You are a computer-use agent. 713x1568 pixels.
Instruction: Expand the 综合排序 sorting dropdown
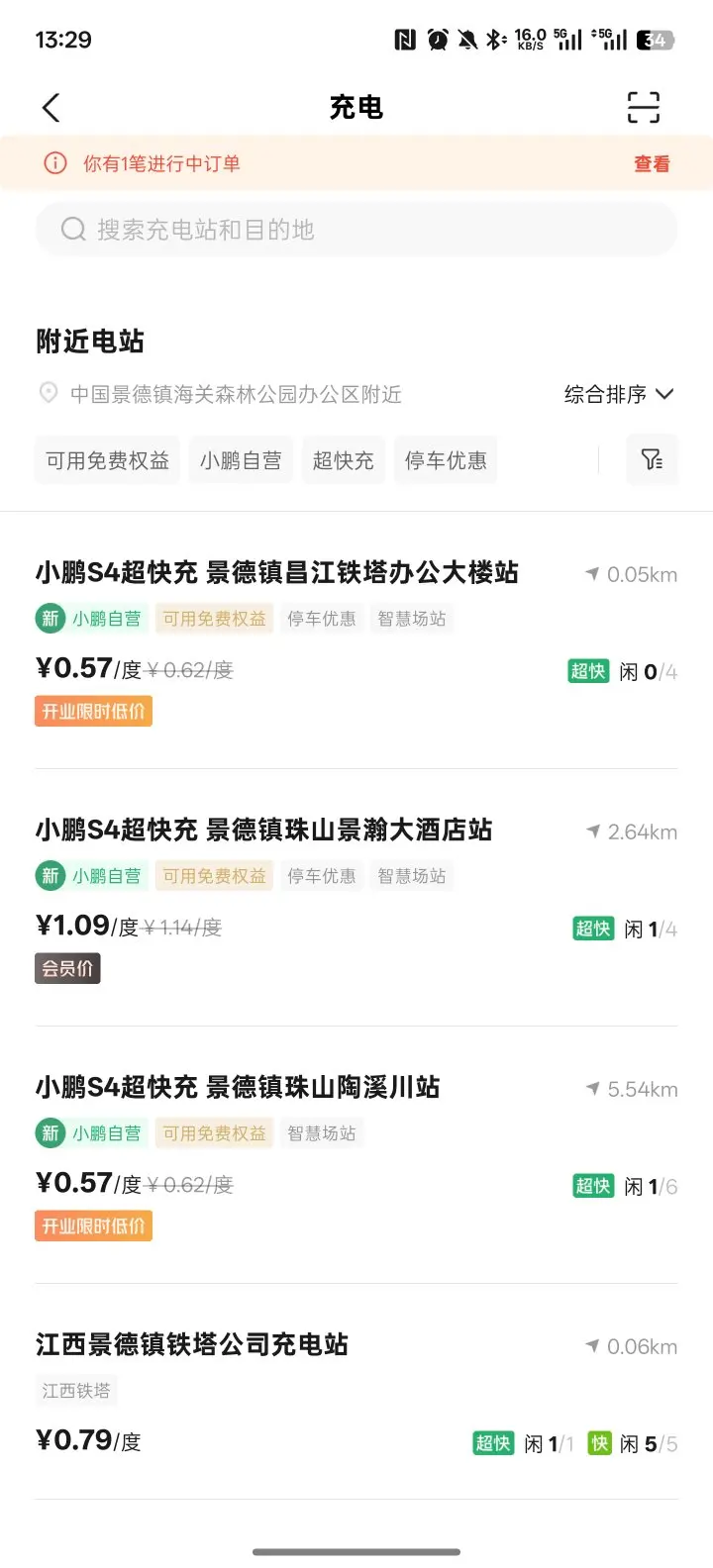pyautogui.click(x=619, y=394)
